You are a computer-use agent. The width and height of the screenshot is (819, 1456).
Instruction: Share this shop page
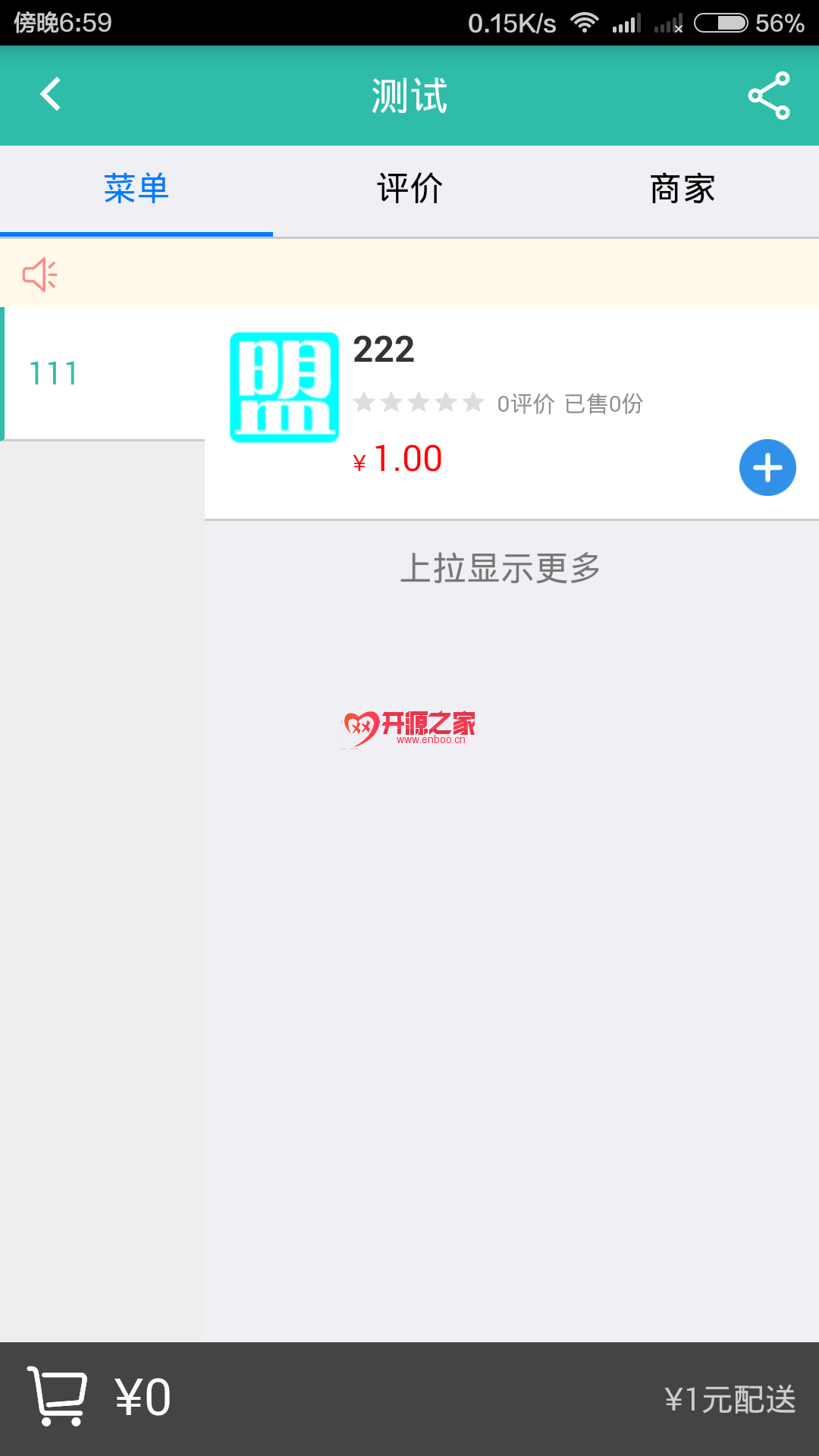768,96
